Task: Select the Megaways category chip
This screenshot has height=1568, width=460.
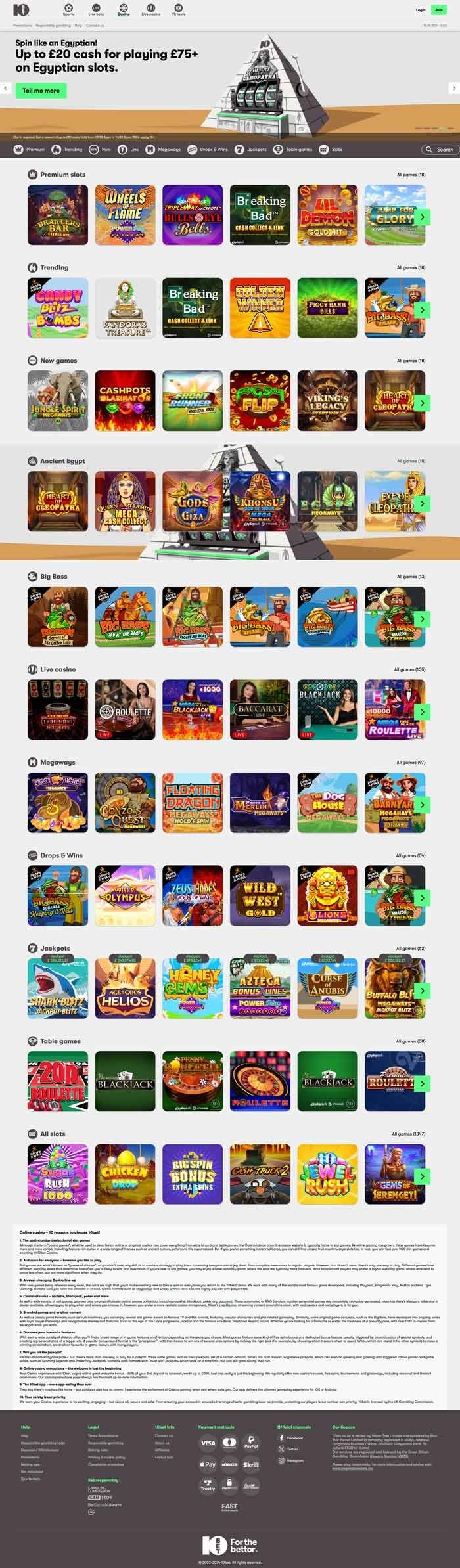Action: click(164, 149)
